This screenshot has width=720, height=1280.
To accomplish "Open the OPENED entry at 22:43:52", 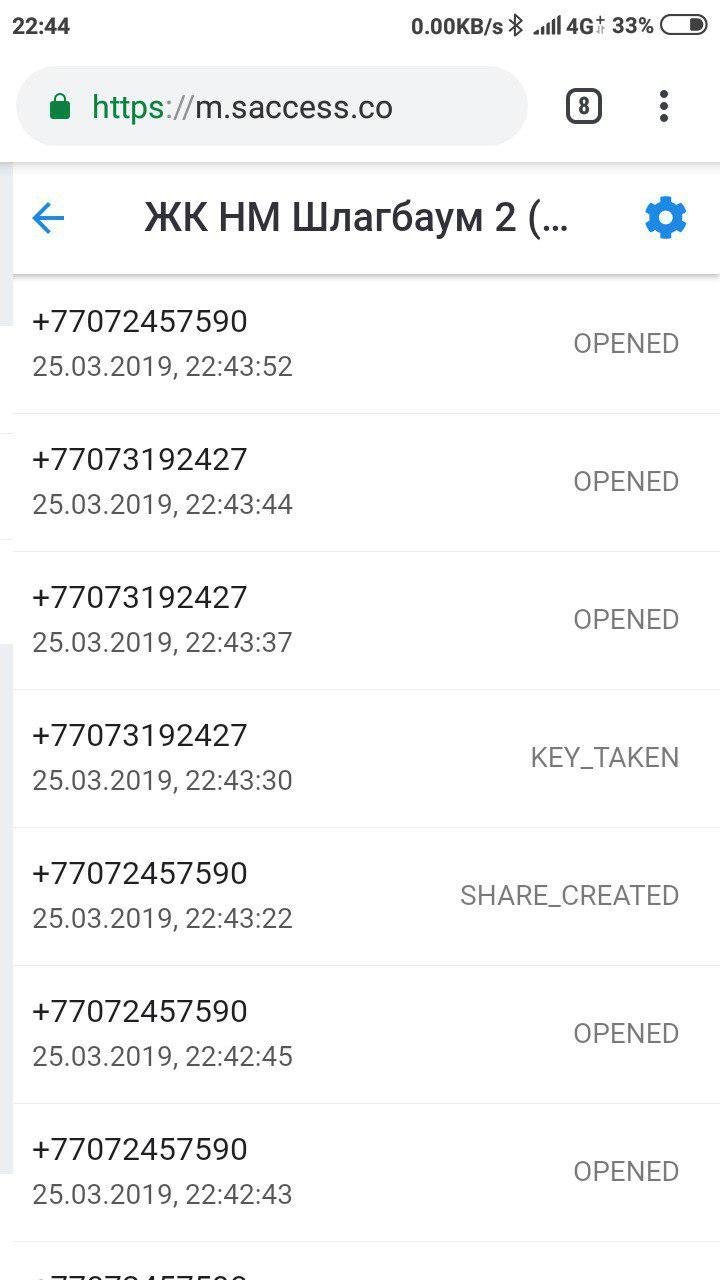I will [366, 345].
